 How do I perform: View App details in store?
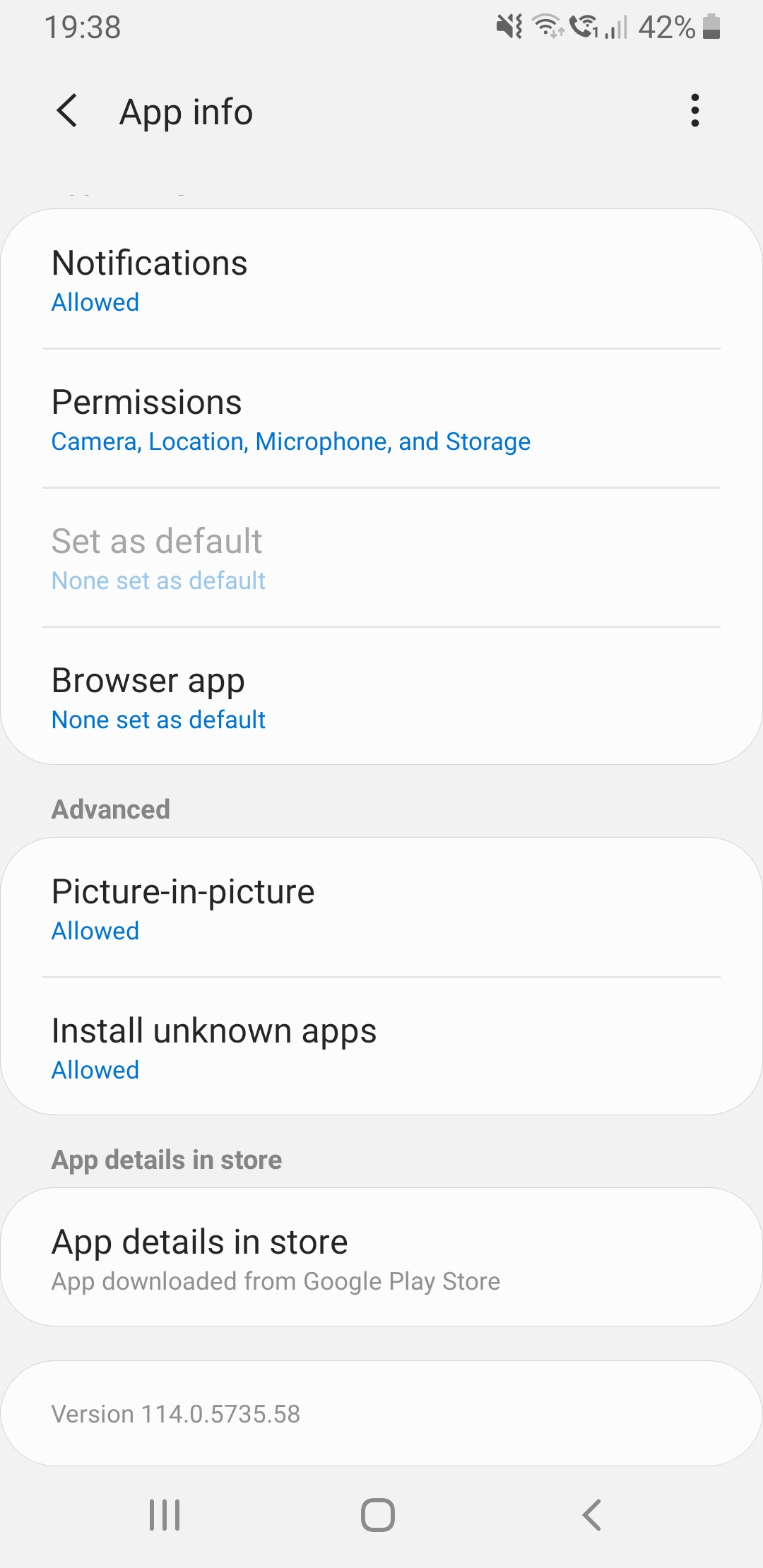coord(381,1258)
